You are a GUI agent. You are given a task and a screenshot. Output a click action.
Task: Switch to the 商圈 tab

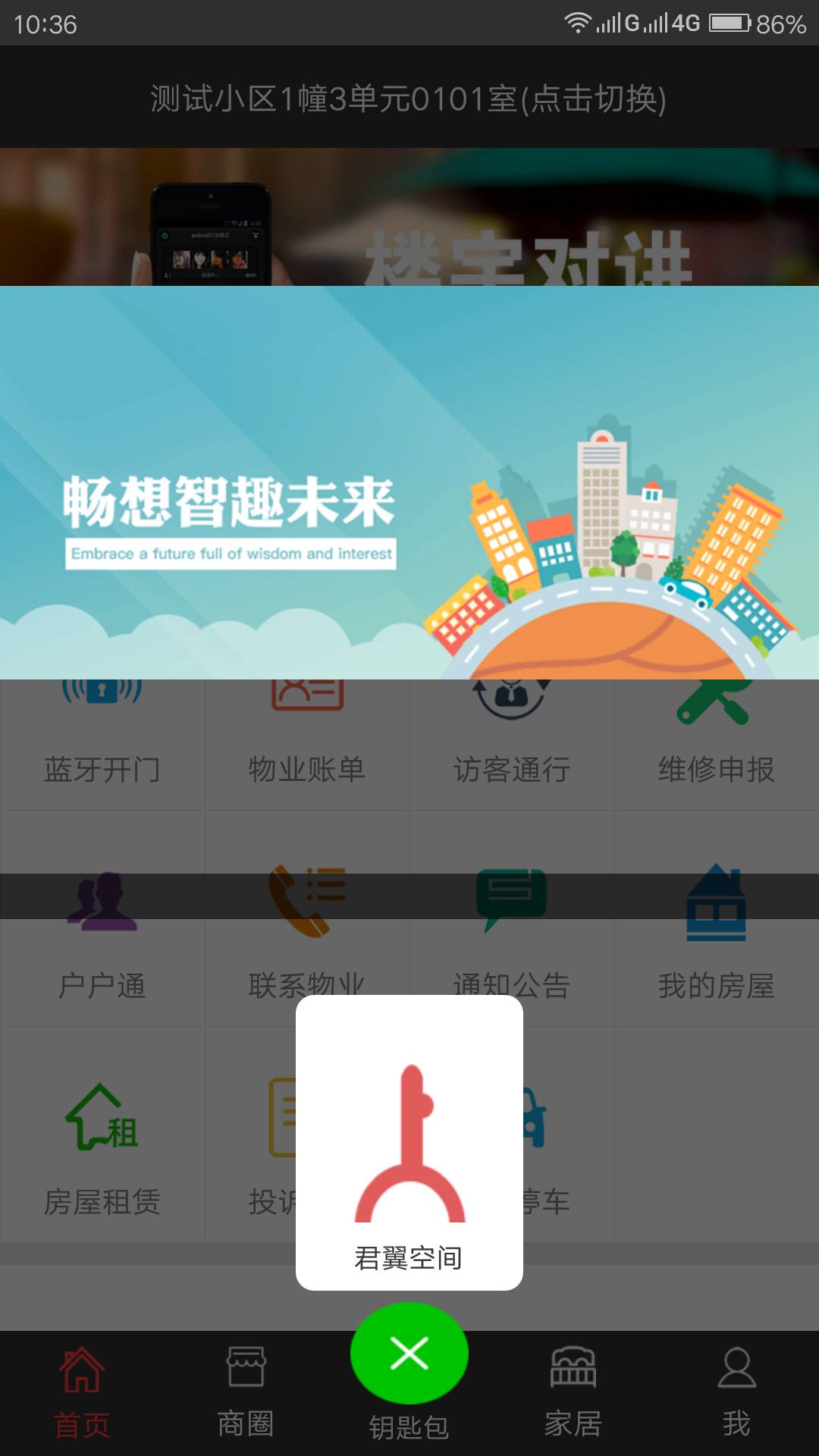pyautogui.click(x=246, y=1392)
